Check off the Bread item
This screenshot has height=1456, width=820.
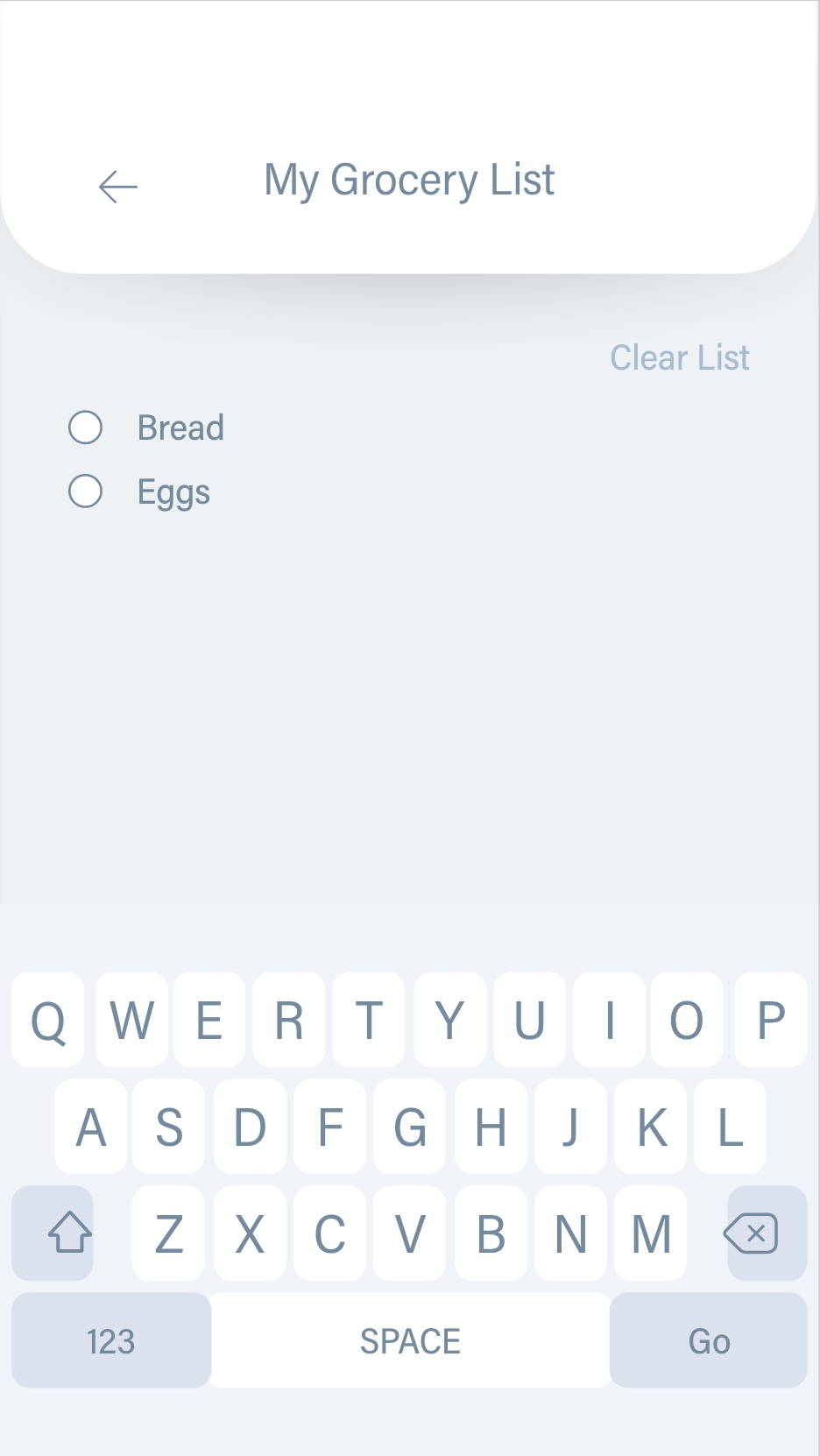click(x=86, y=428)
